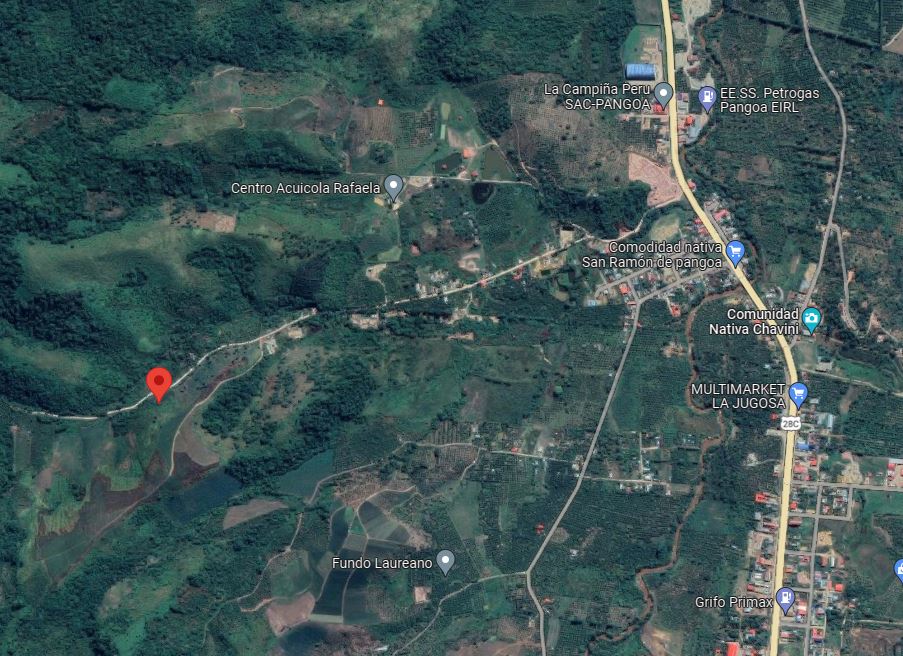This screenshot has height=656, width=903.
Task: View the Comunidad Nativa Chavini photo marker
Action: point(811,320)
